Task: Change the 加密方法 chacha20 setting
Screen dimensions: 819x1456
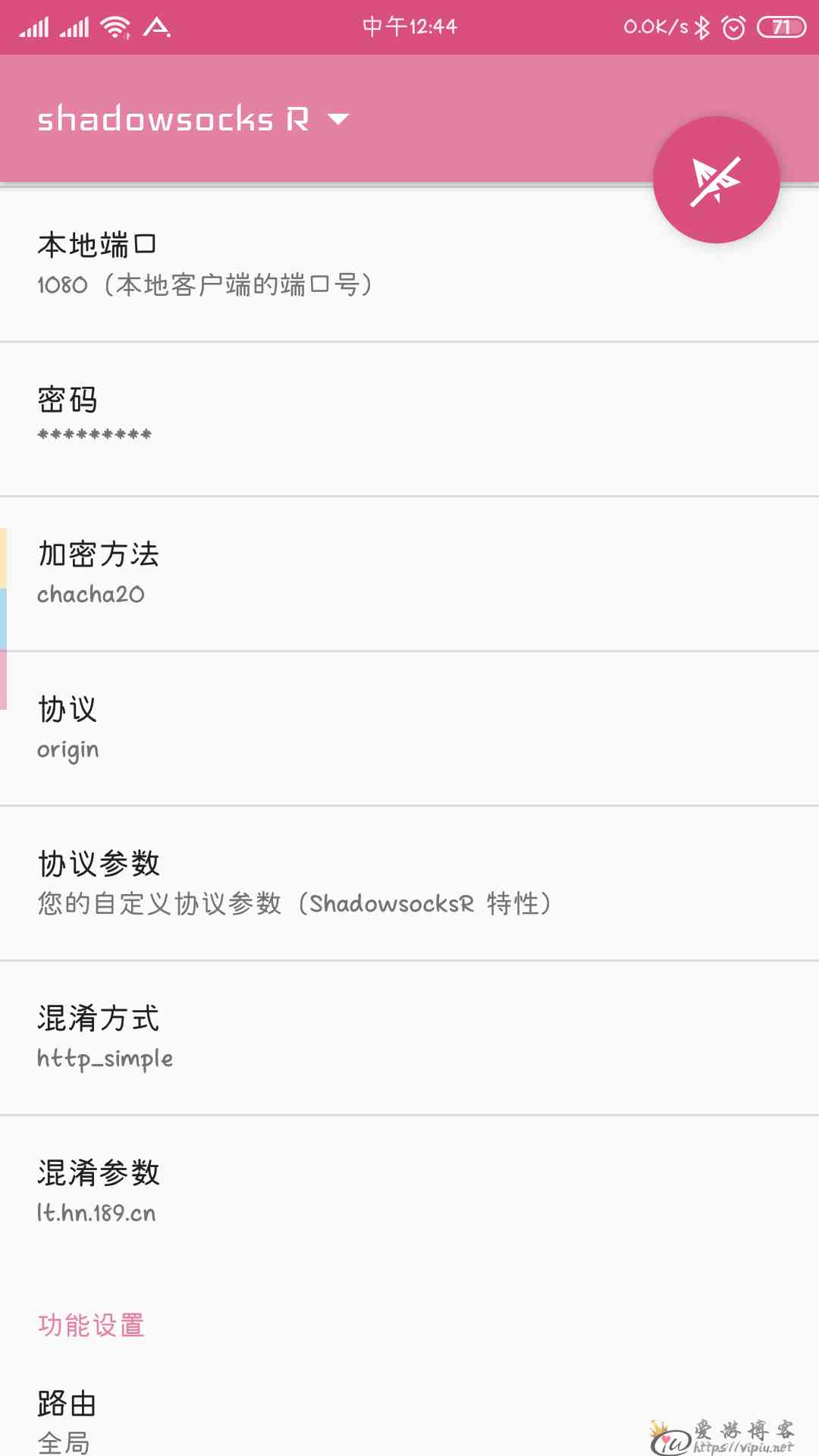Action: (409, 574)
